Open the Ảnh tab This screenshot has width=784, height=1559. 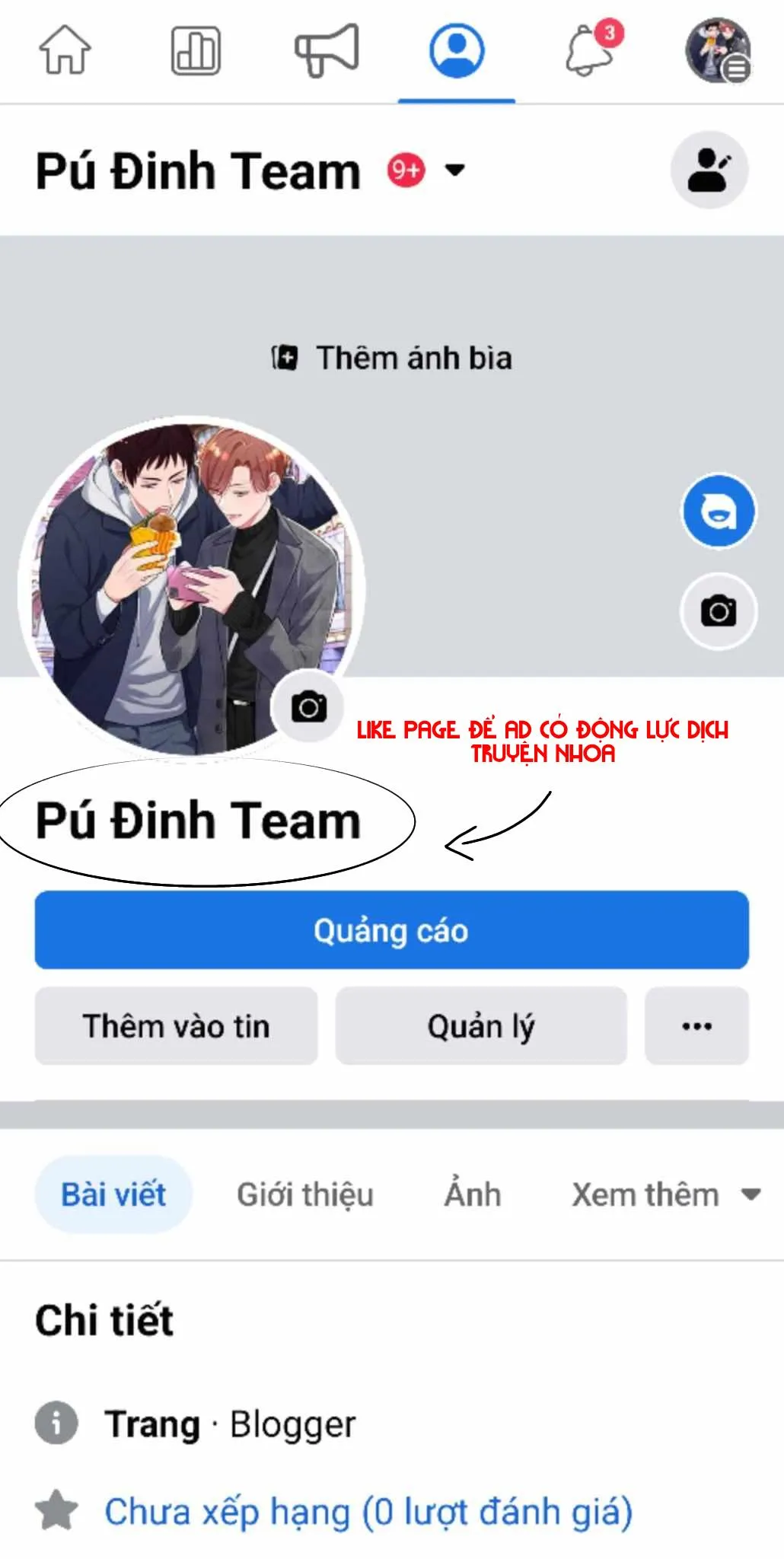click(472, 1194)
